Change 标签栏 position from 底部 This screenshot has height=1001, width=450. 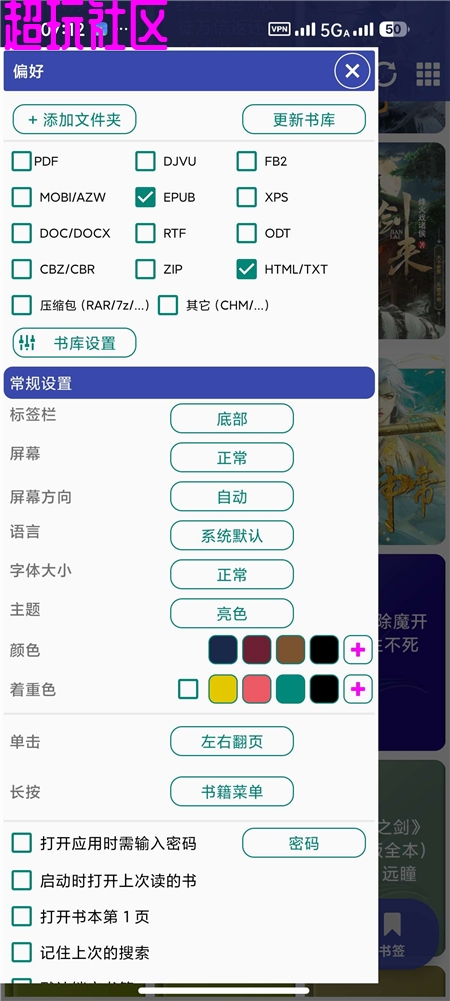pyautogui.click(x=232, y=419)
